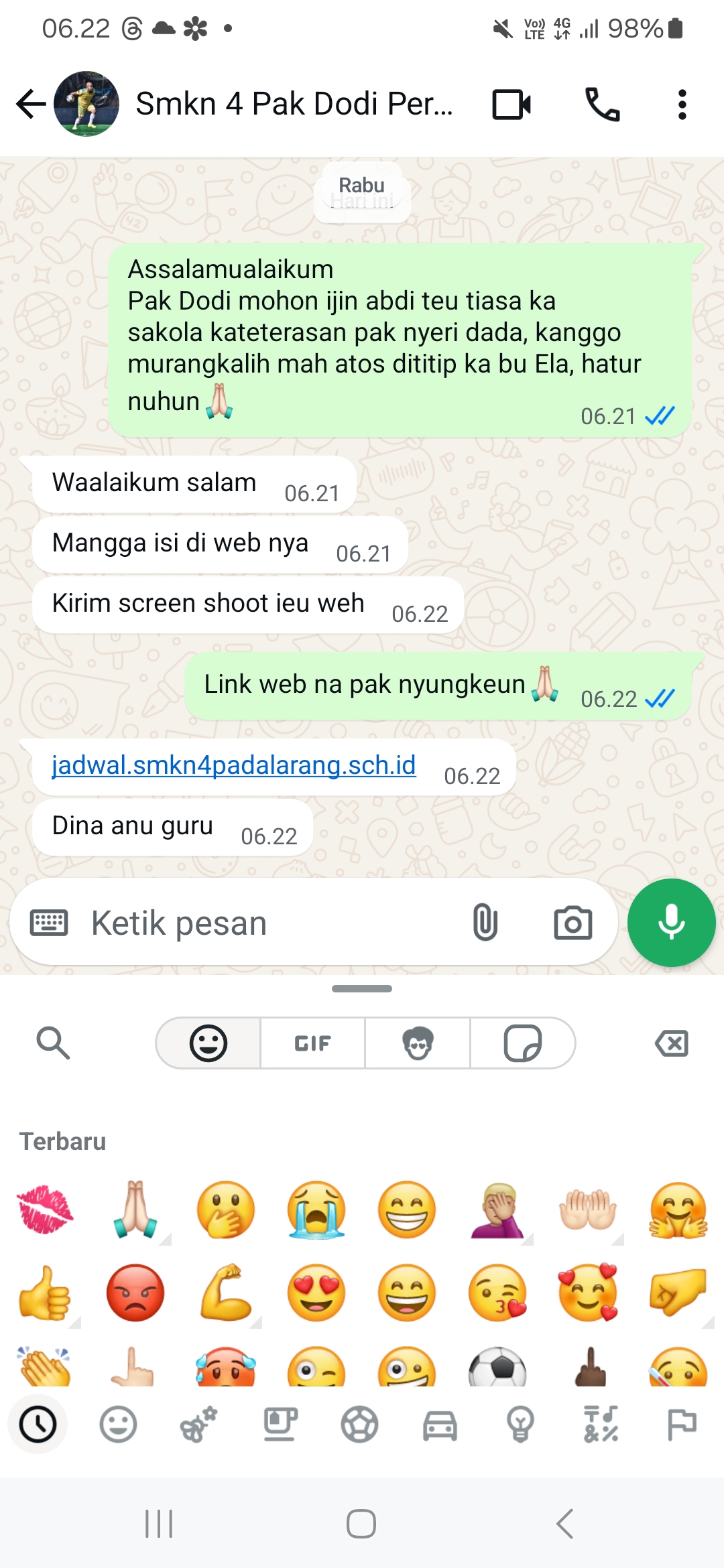Tap the emoji backspace key
Screen dimensions: 724x1568
point(672,1043)
